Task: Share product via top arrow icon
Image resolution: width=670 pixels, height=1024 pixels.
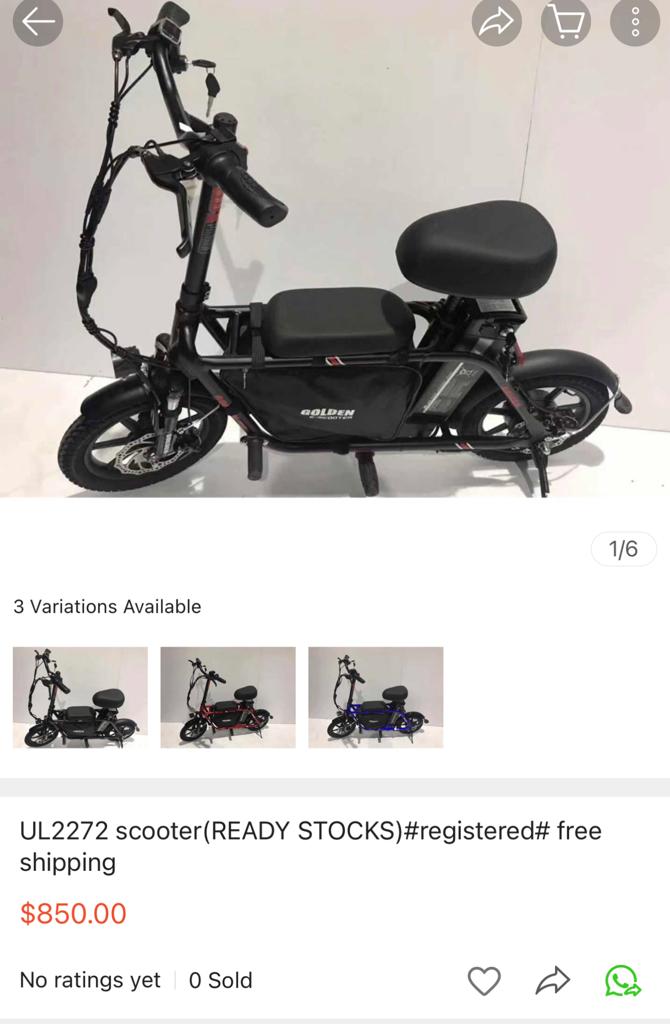Action: 496,22
